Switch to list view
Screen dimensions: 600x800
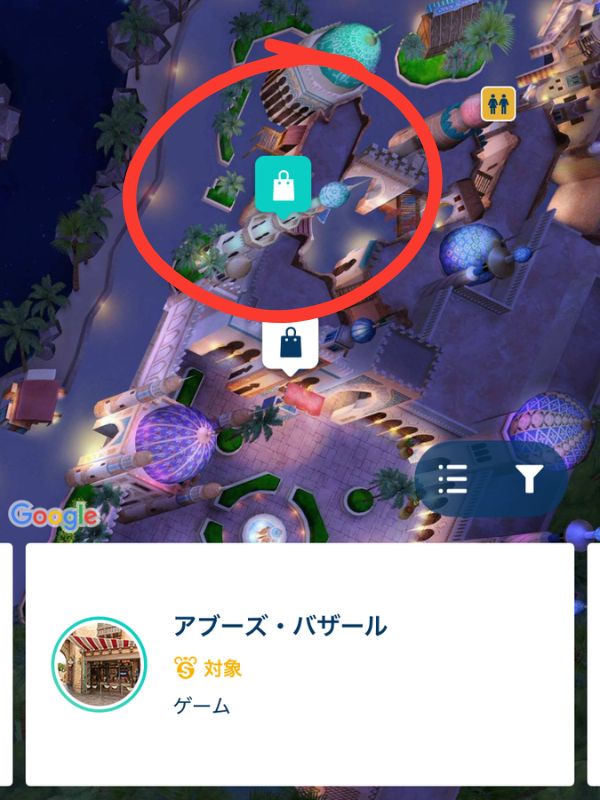pos(453,480)
